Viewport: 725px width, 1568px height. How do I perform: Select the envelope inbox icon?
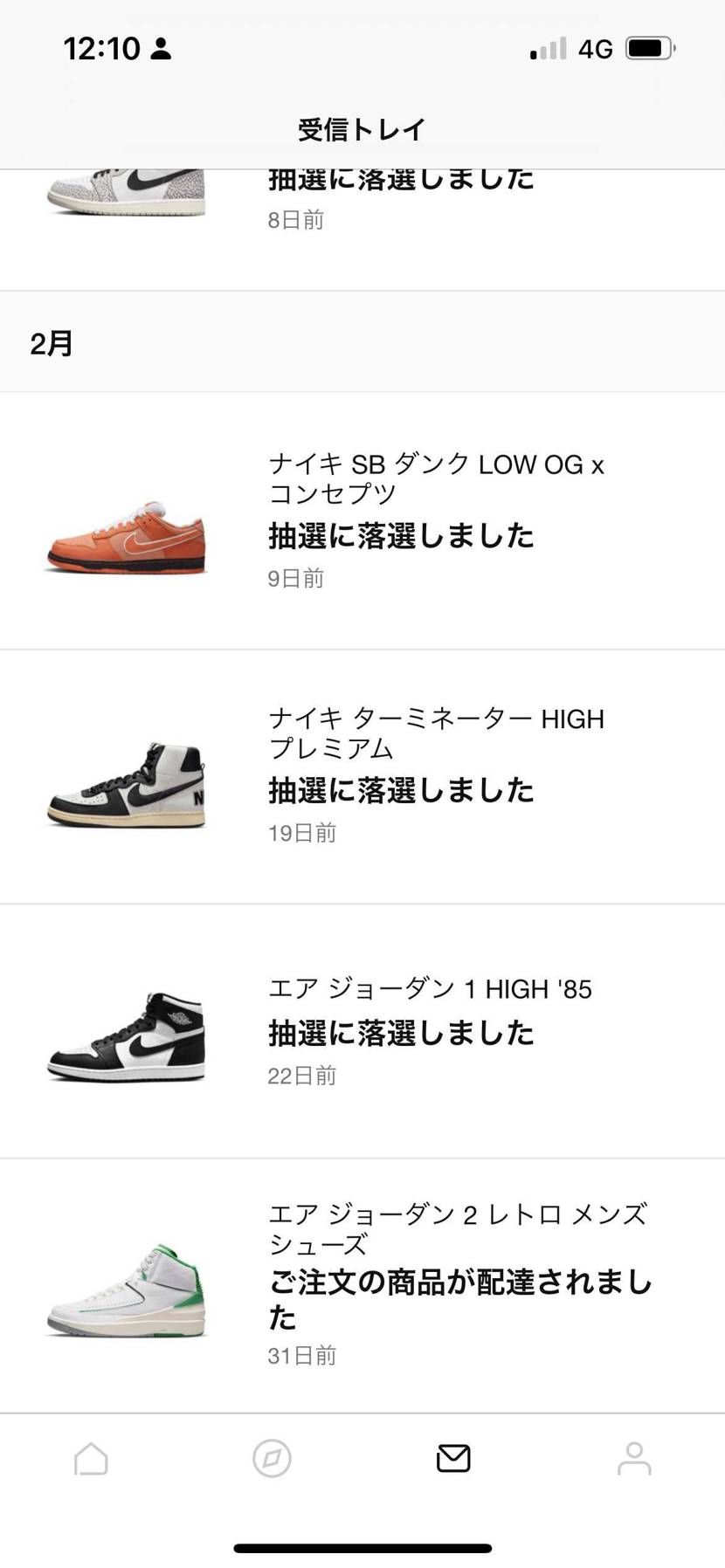(x=452, y=1458)
